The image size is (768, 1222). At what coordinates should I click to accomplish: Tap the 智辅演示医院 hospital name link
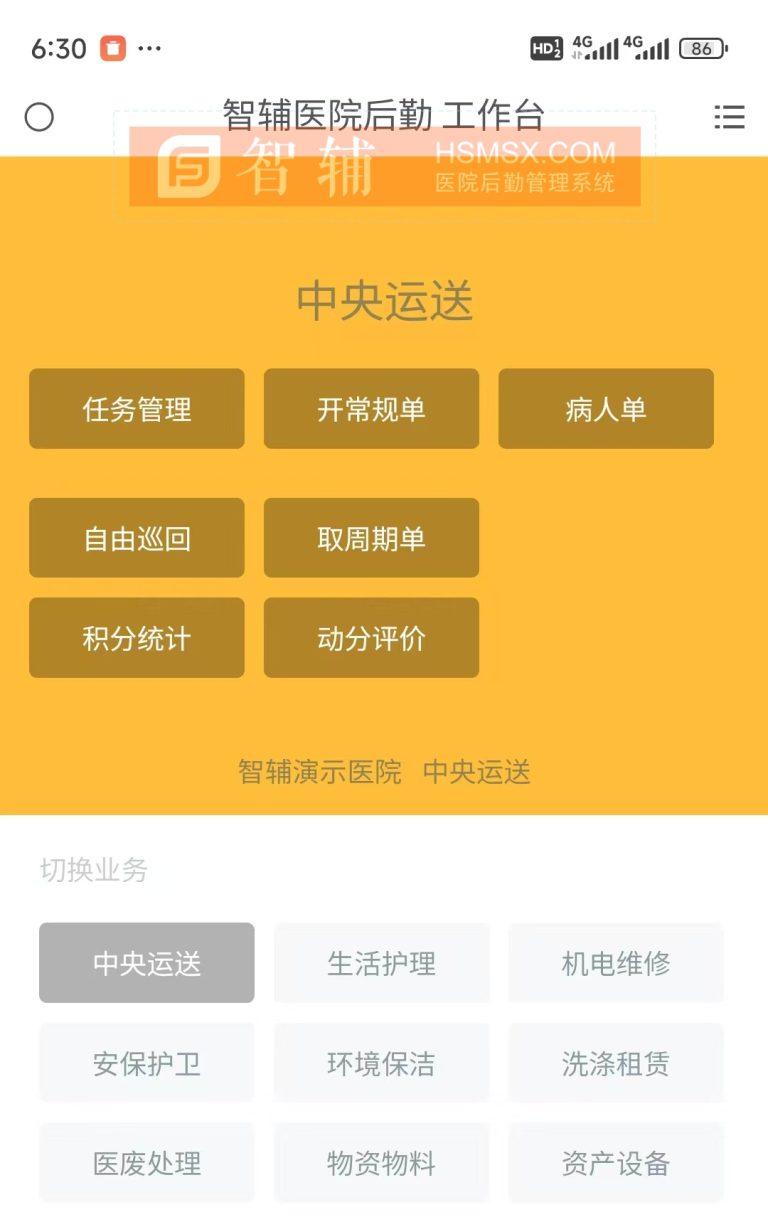pos(319,772)
